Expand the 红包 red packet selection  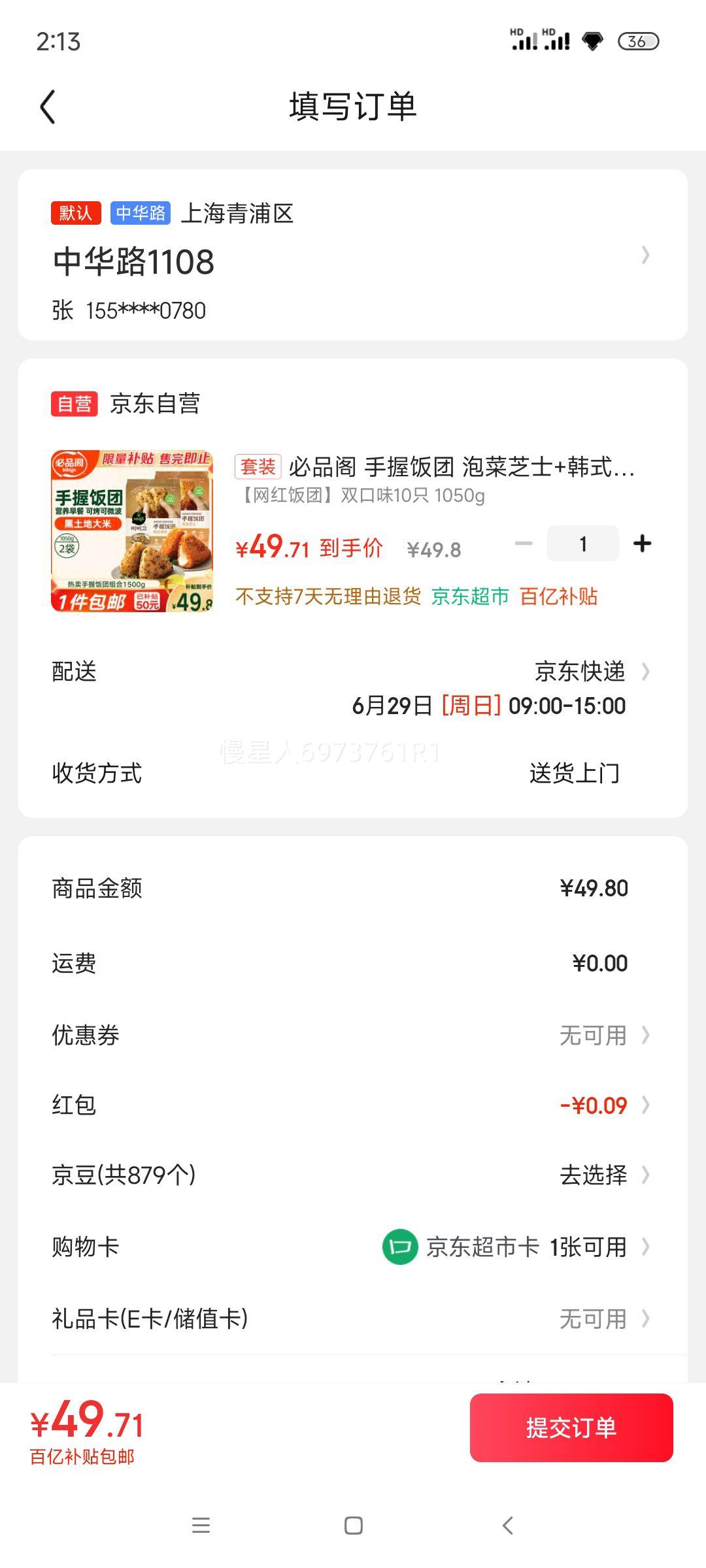point(647,1105)
